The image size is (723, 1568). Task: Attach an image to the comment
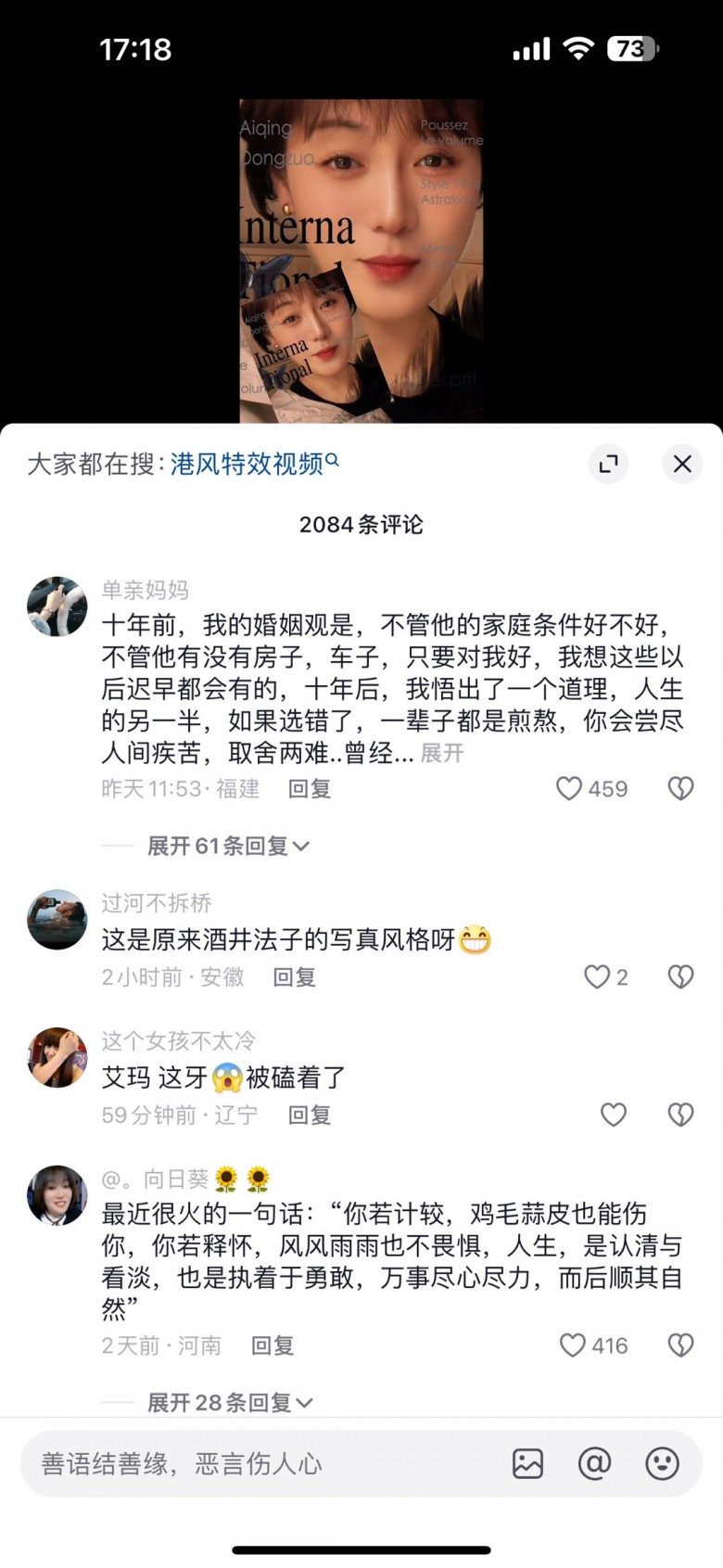click(x=528, y=1464)
